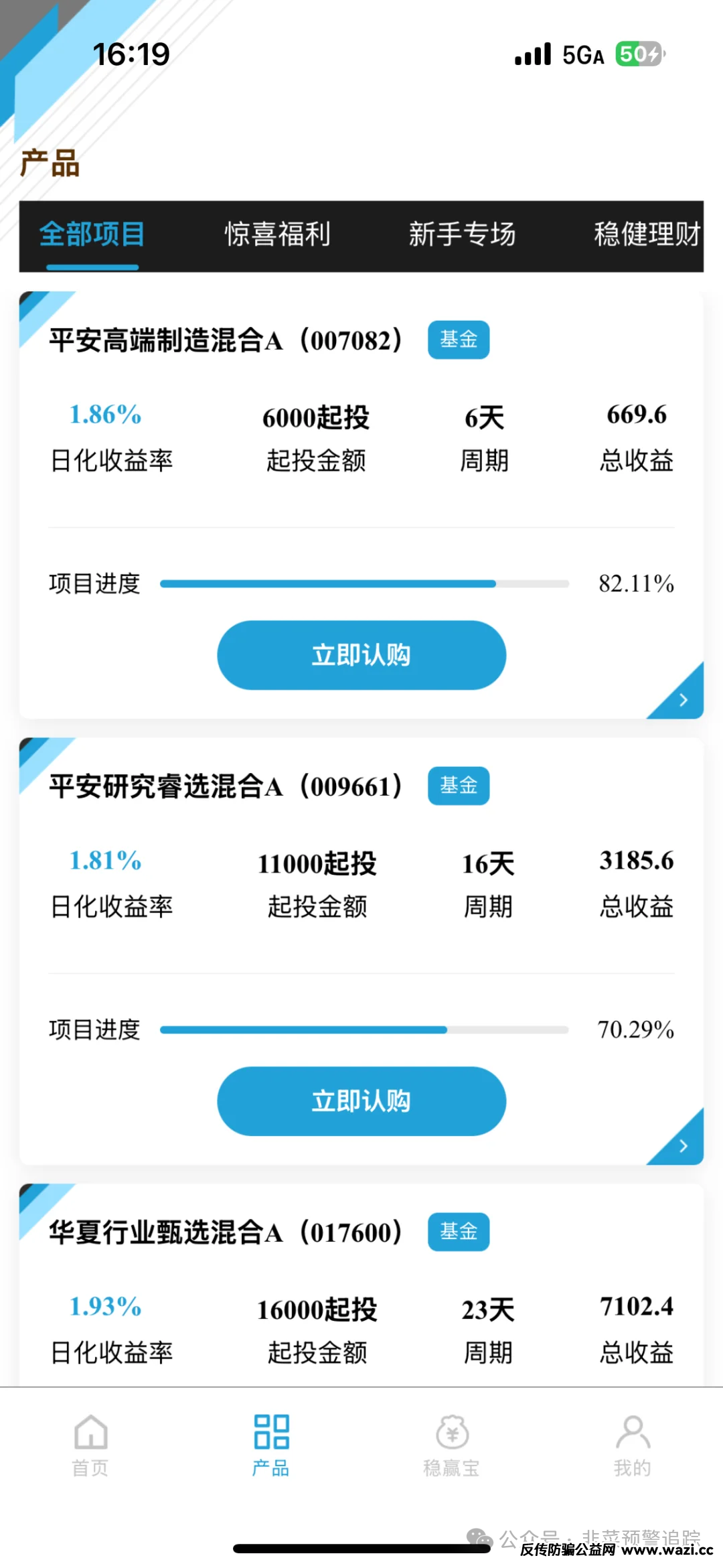Select the 产品 bottom tab
This screenshot has width=723, height=1568.
click(x=271, y=1445)
